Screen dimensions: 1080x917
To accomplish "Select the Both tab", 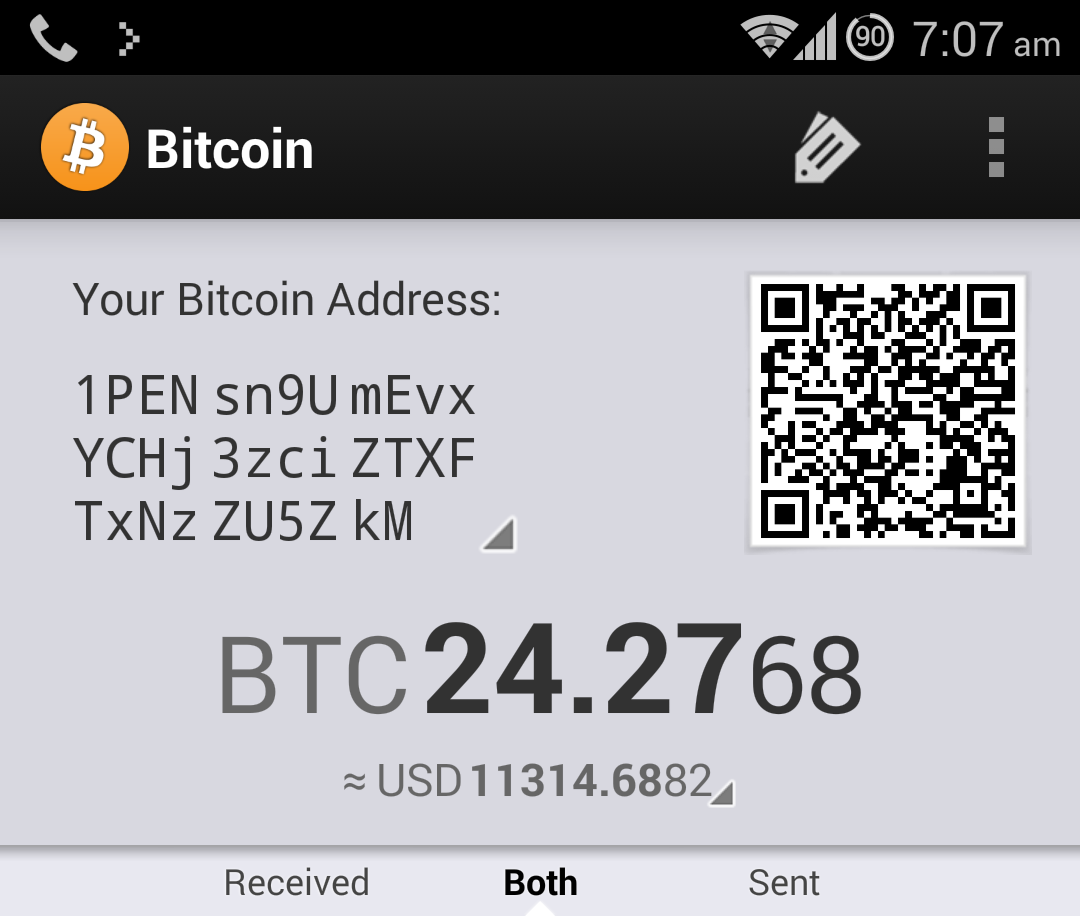I will (540, 882).
